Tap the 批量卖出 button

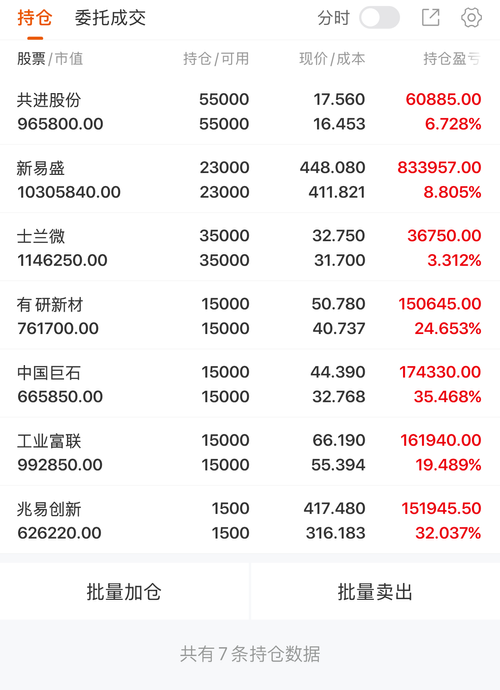[x=375, y=592]
